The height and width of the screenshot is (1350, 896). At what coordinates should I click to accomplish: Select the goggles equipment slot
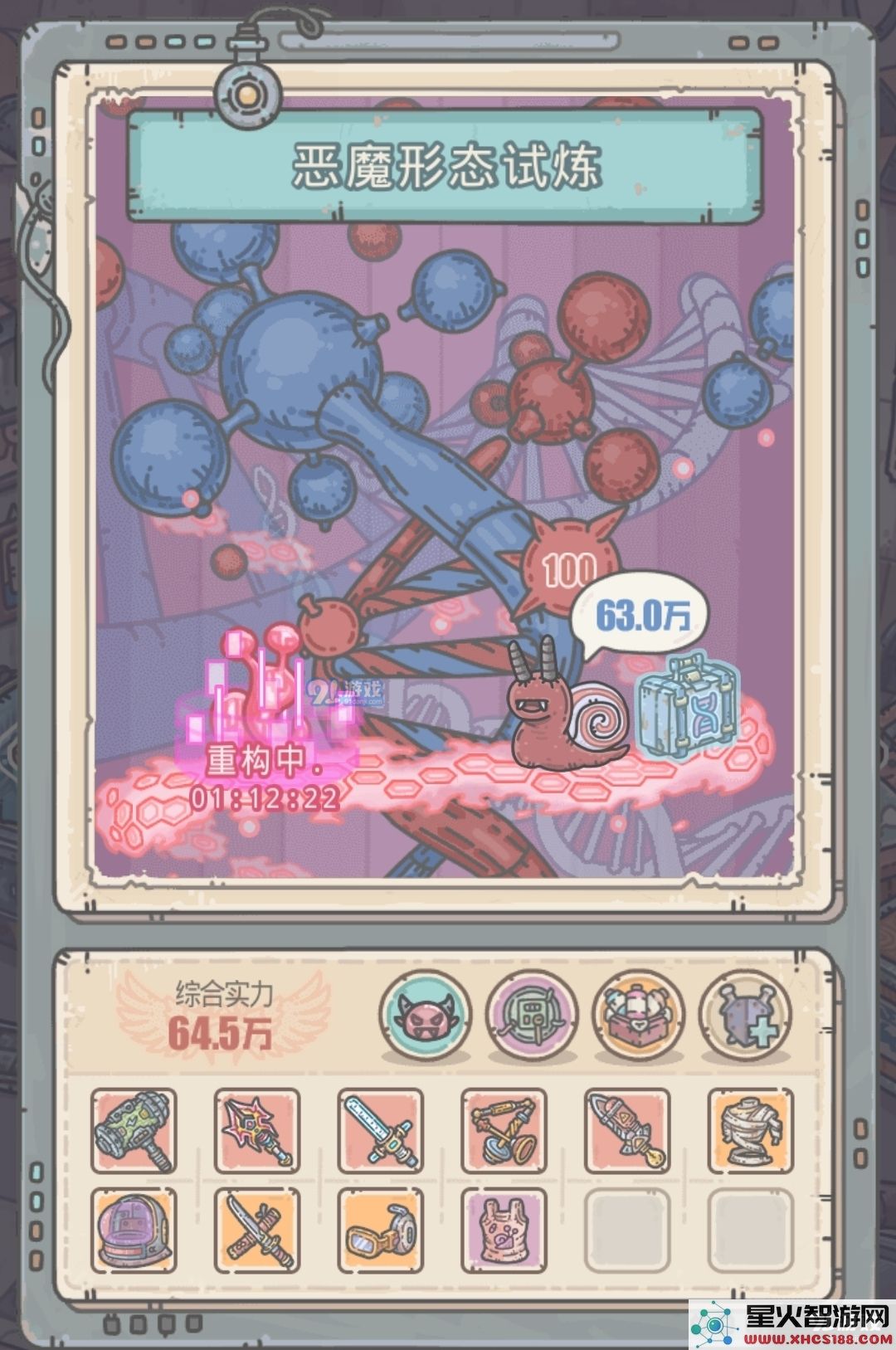coord(380,1230)
